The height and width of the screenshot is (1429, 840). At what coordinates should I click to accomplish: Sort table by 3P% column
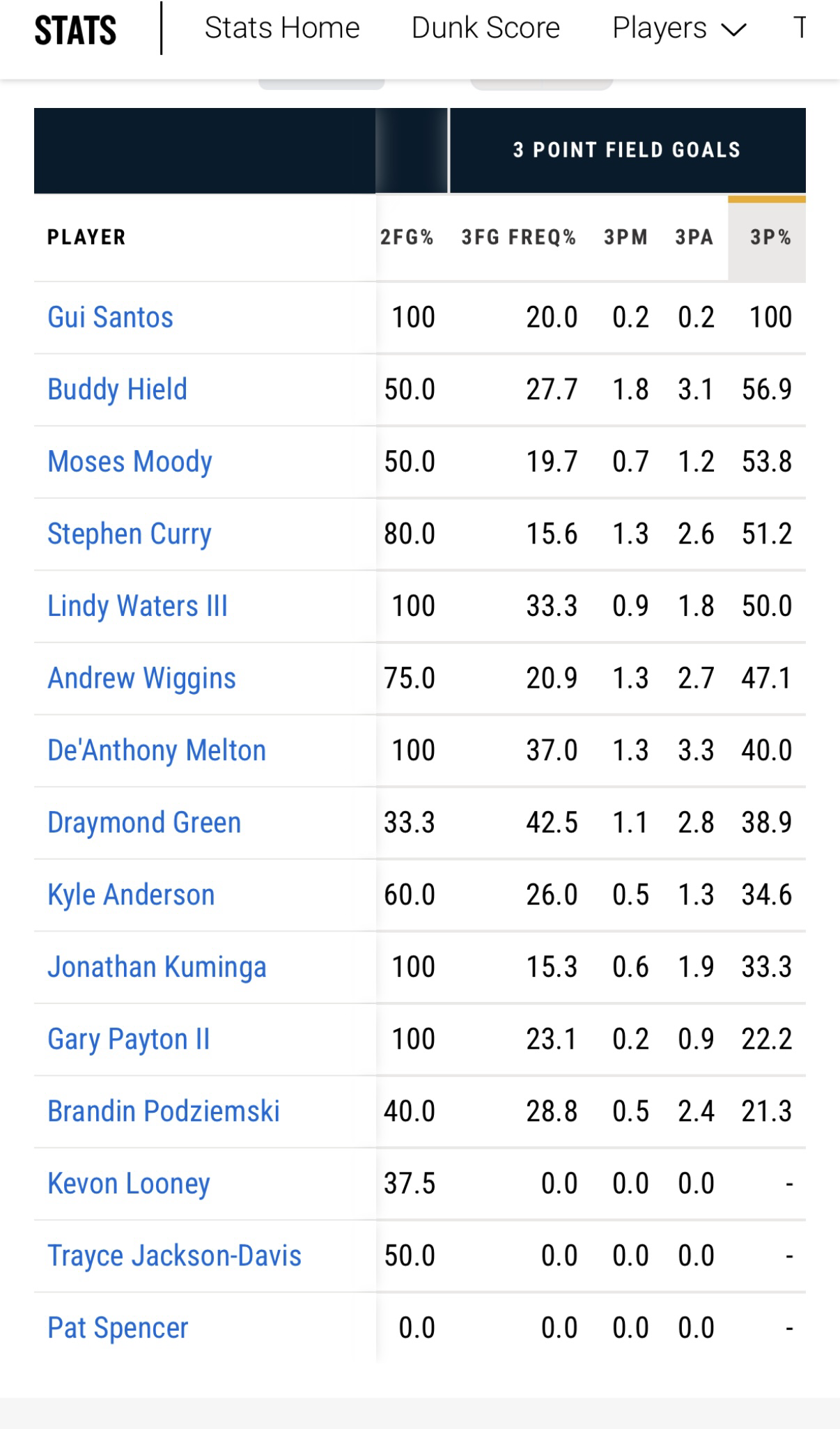point(770,238)
